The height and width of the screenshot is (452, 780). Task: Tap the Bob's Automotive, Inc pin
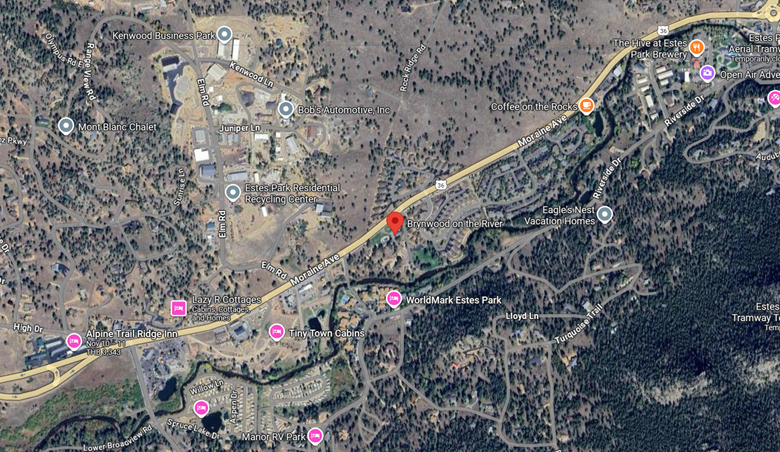point(286,108)
